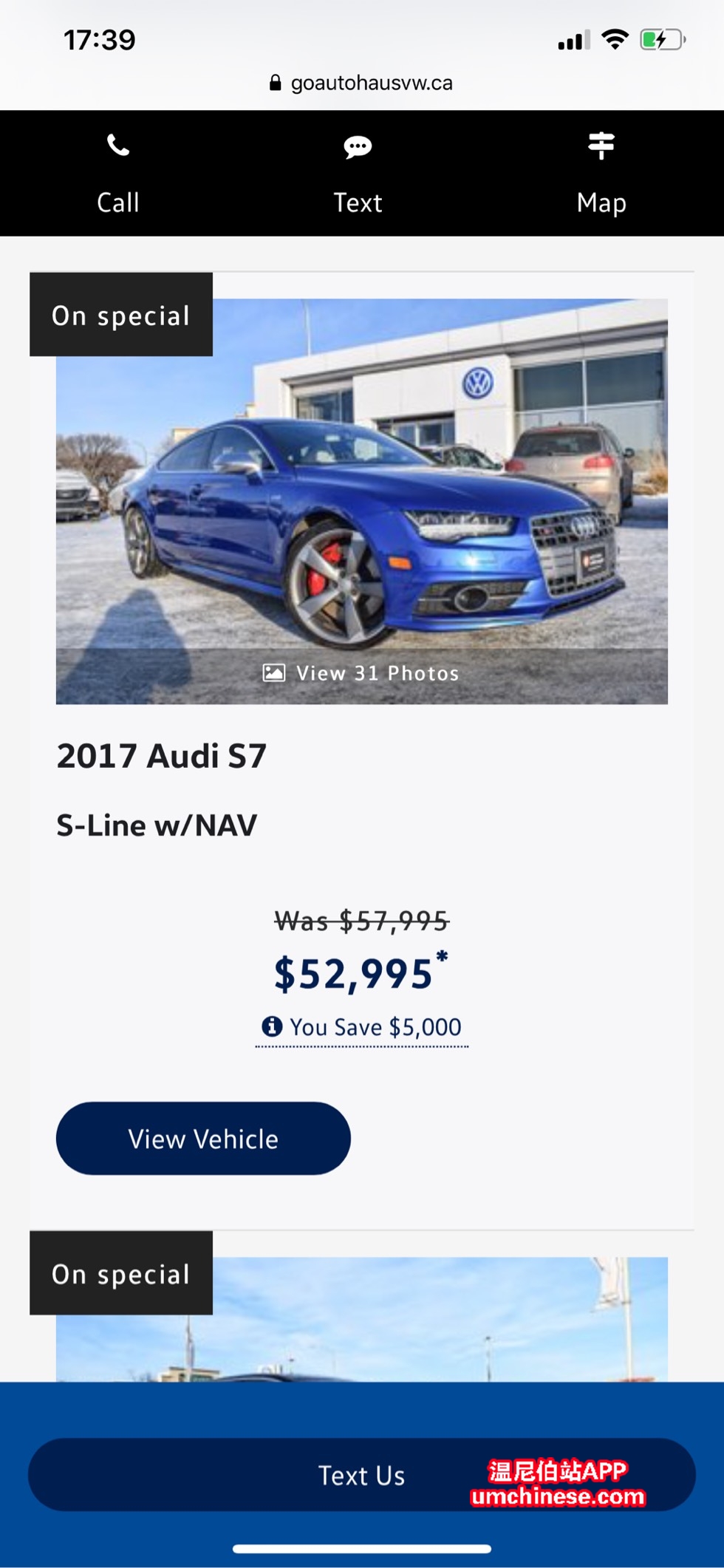This screenshot has width=724, height=1568.
Task: View 31 photos of the Audi S7
Action: [362, 673]
